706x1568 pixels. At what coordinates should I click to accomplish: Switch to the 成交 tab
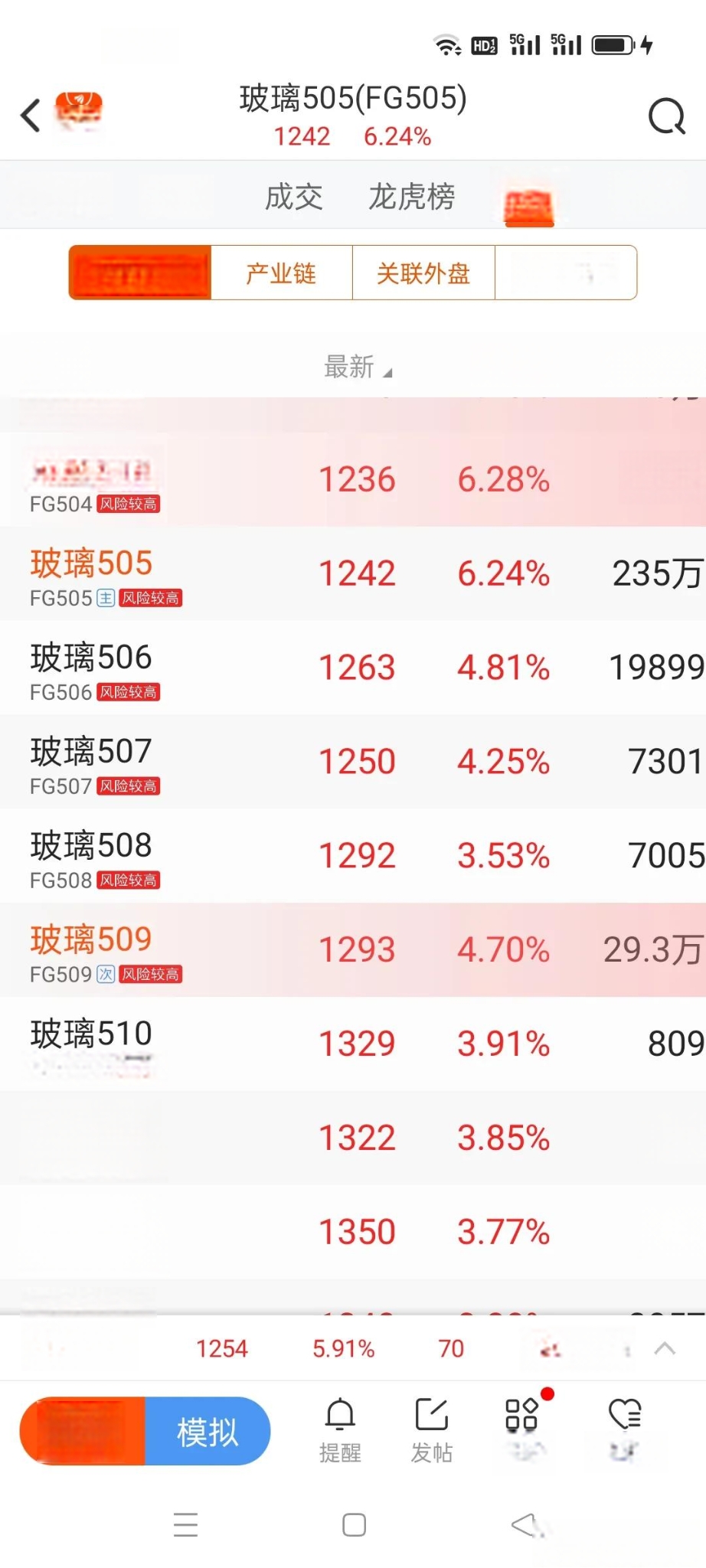[294, 197]
